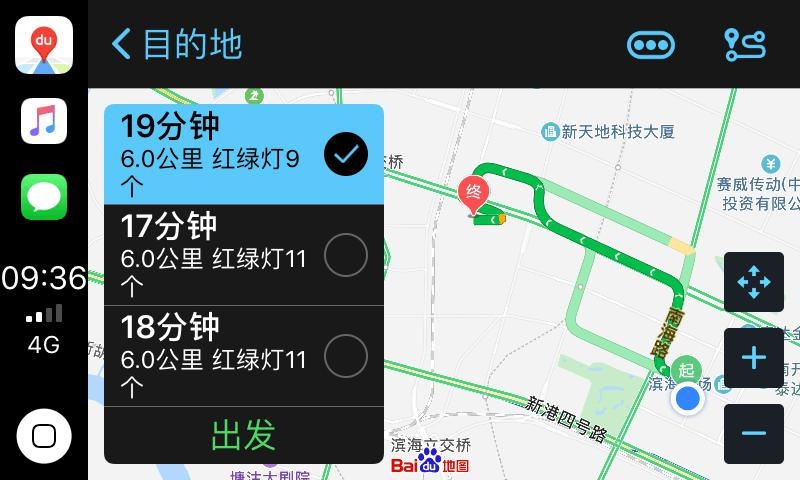
Task: Select the 19分钟 route option
Action: click(x=244, y=155)
